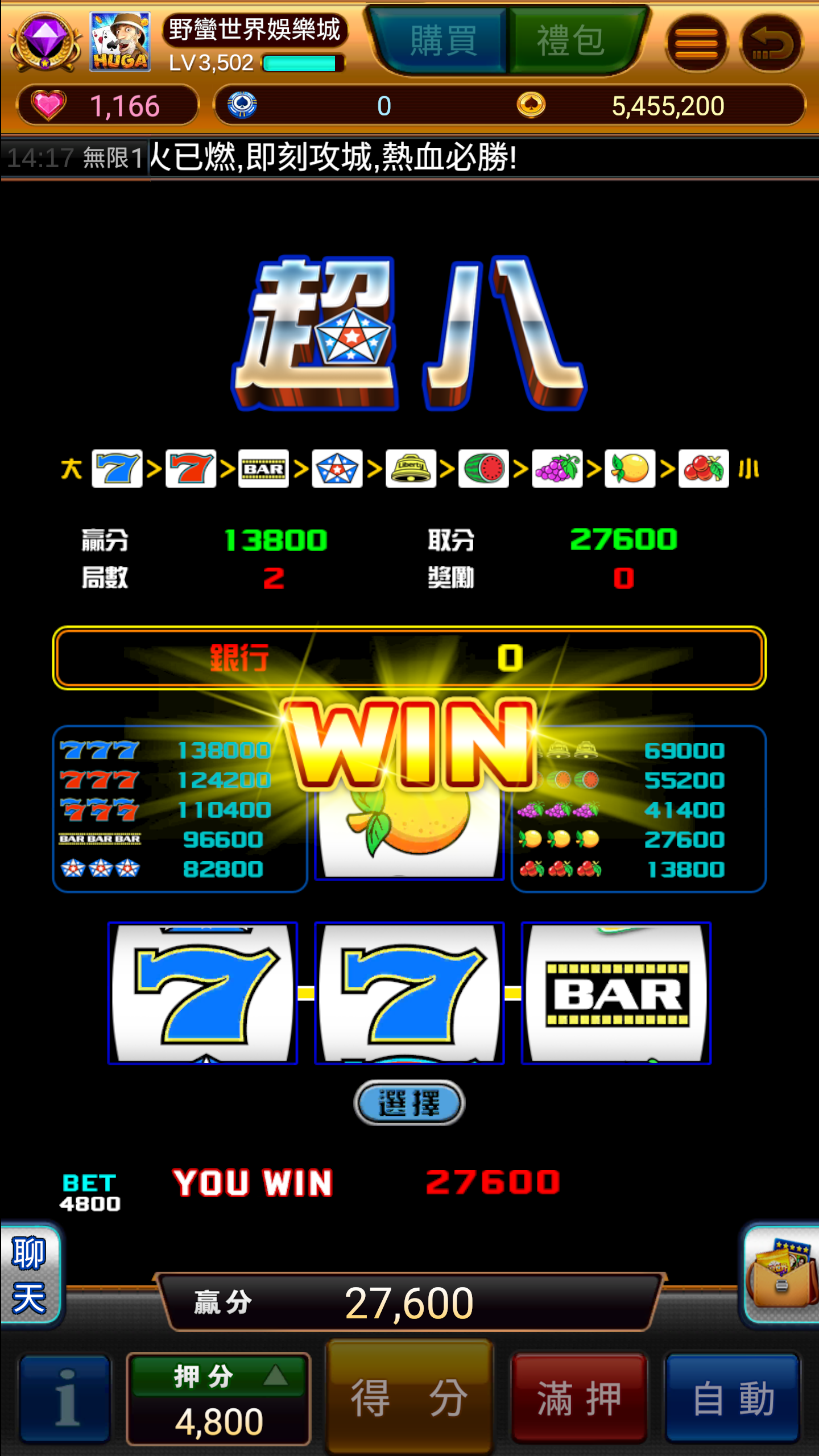The width and height of the screenshot is (819, 1456).
Task: Tap the return arrow button
Action: 771,44
